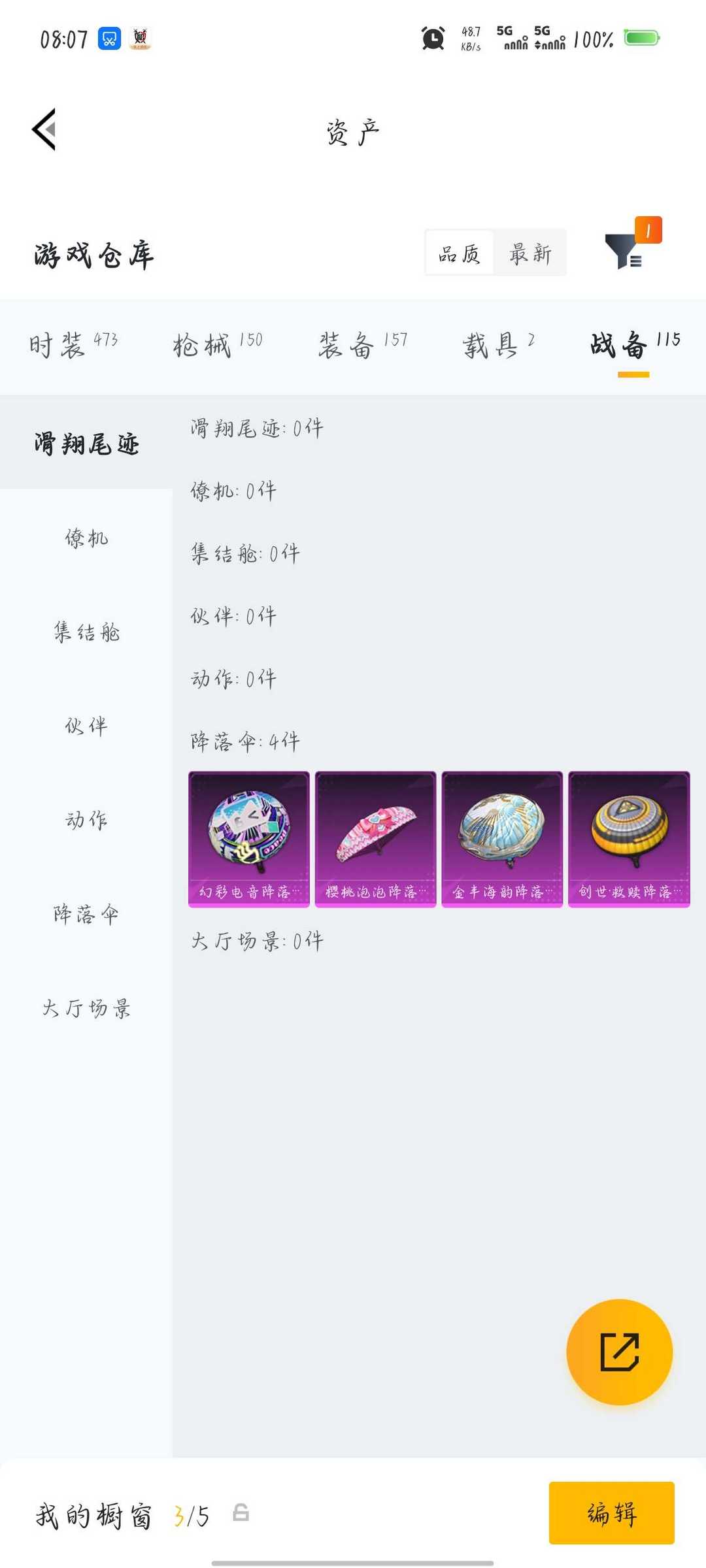Switch to the 装备 tab
The image size is (706, 1568).
[x=362, y=344]
